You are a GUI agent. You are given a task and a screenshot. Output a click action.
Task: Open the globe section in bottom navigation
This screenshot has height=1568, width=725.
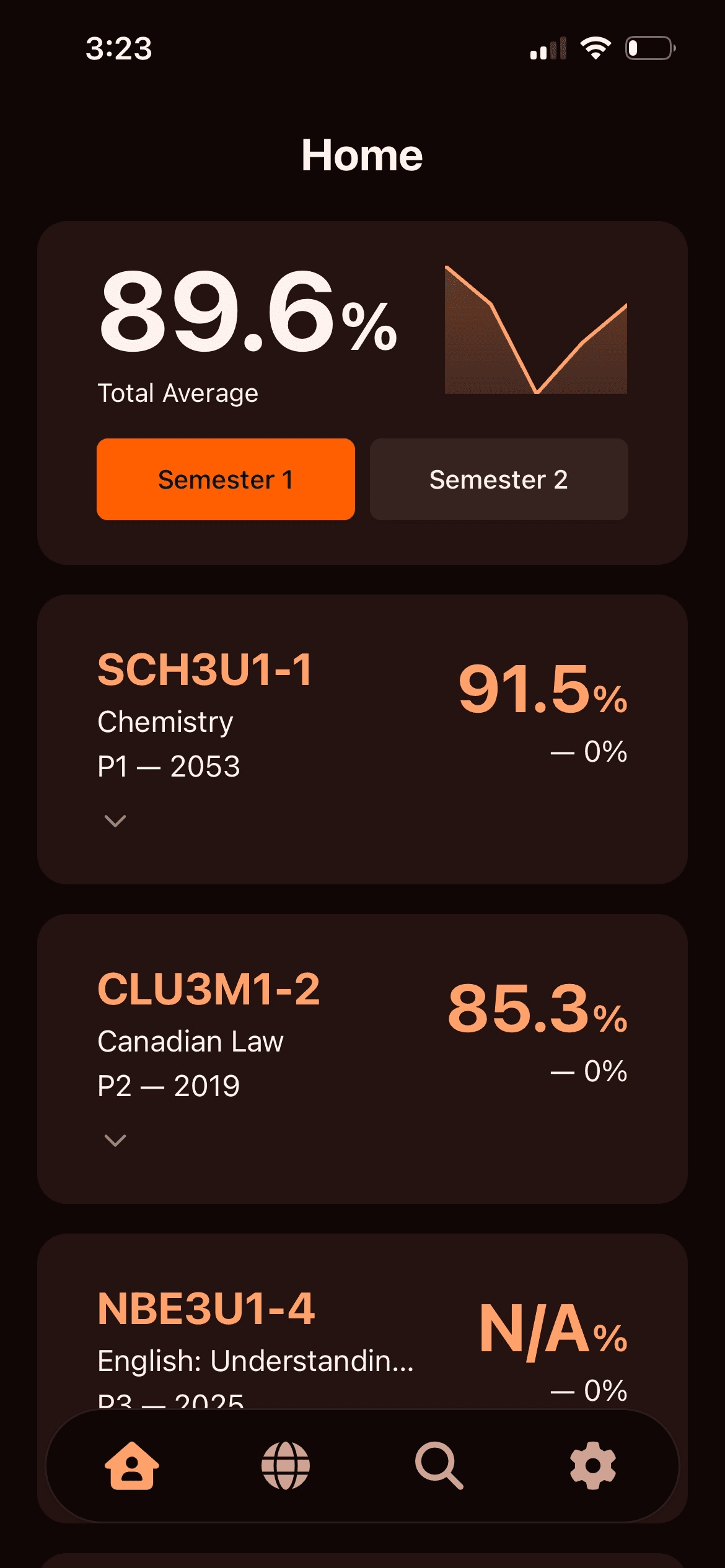click(x=287, y=1464)
